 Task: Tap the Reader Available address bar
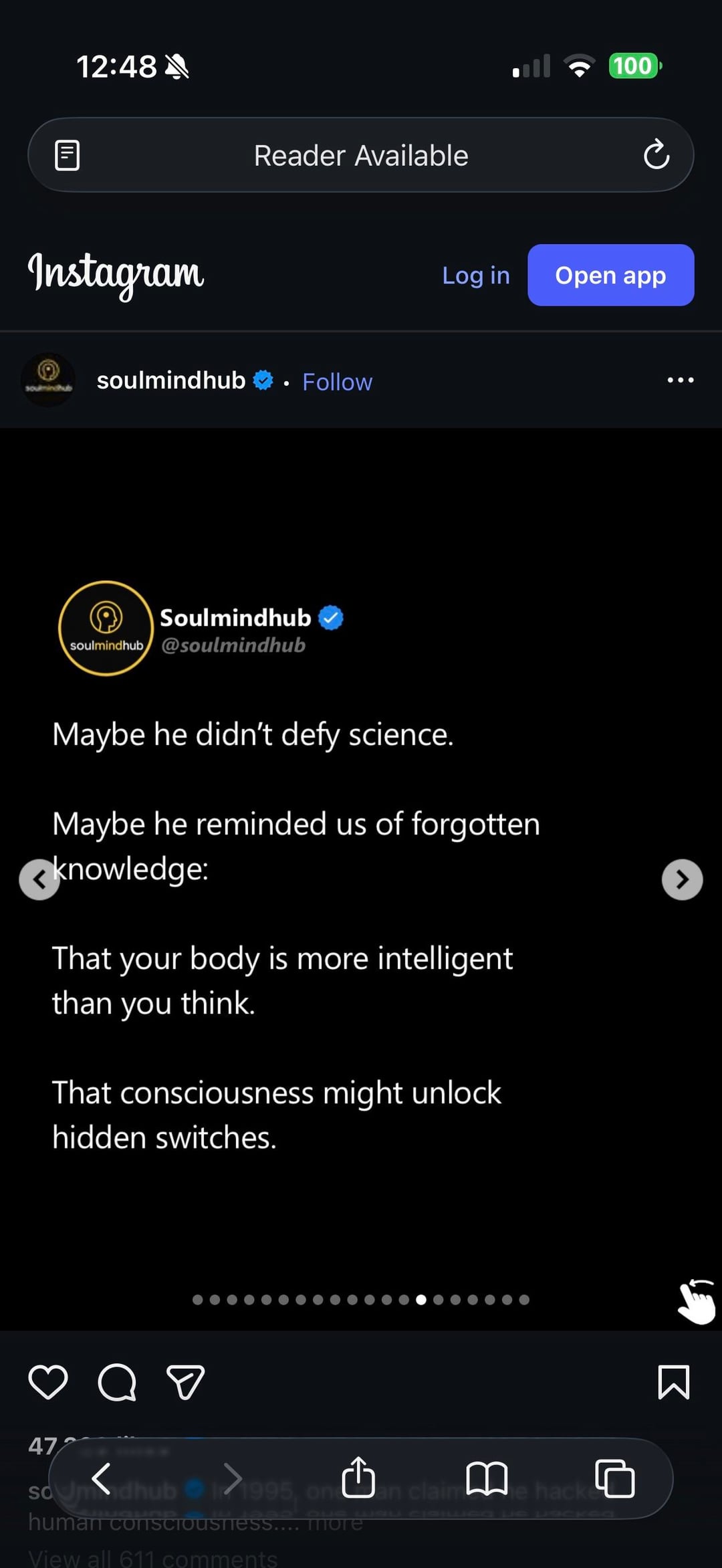[x=361, y=155]
